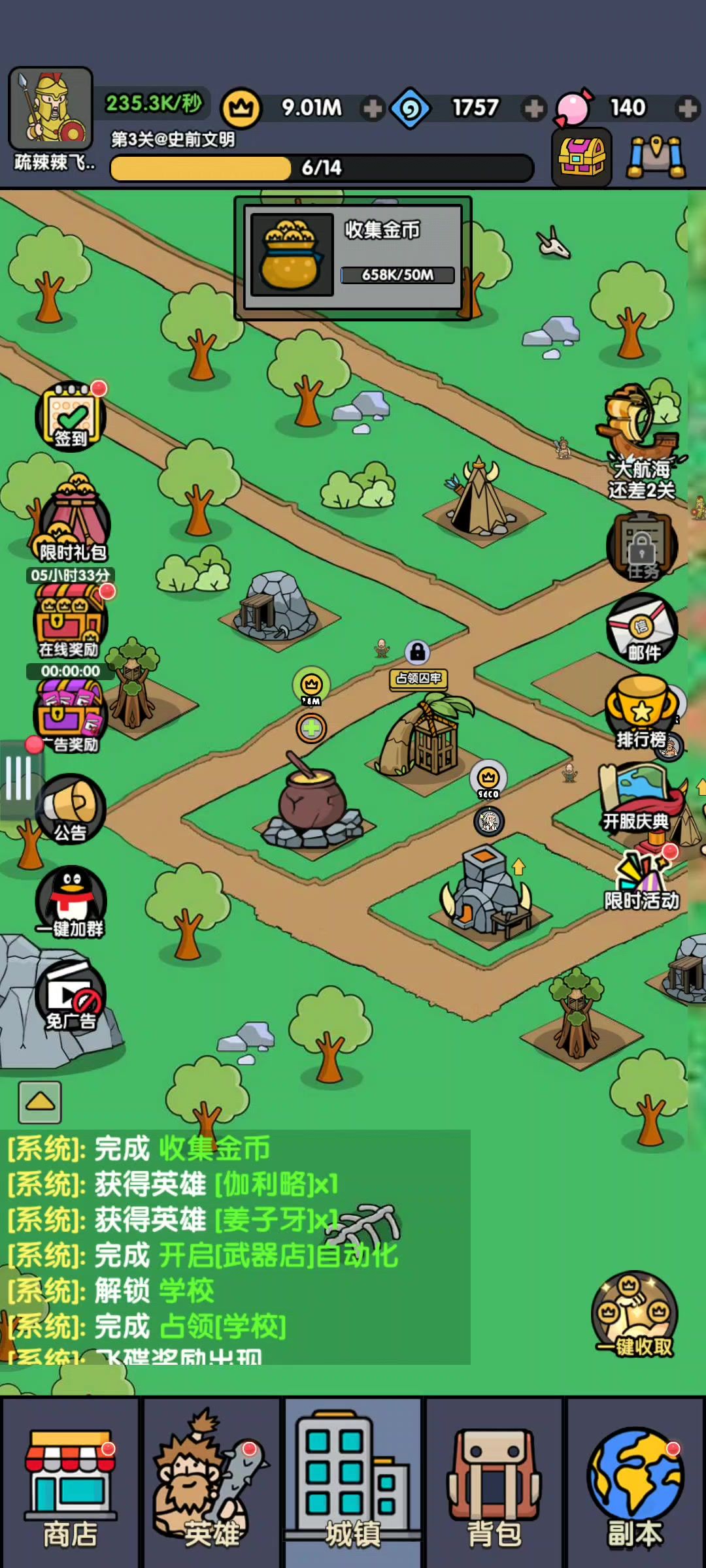Open the 免广告 ad-free offer
This screenshot has height=1568, width=706.
pos(71,996)
